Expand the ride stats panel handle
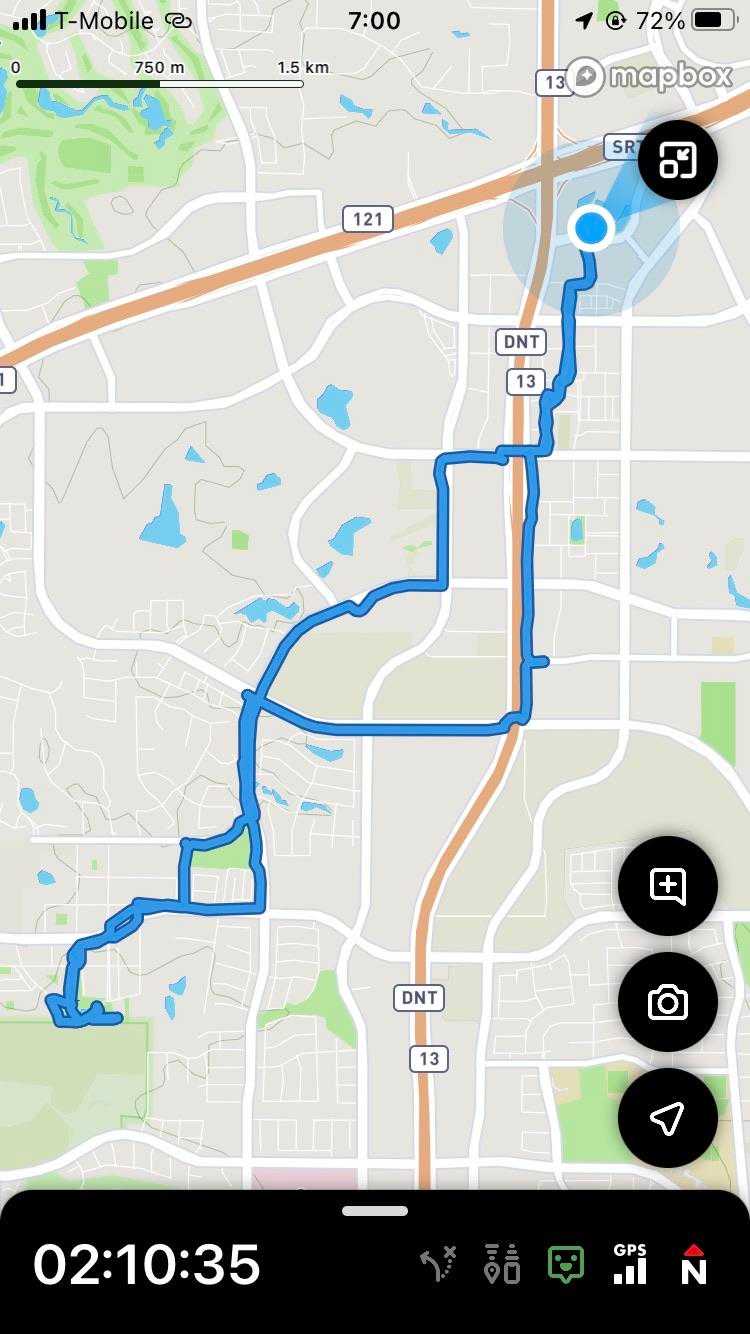 pyautogui.click(x=375, y=1211)
